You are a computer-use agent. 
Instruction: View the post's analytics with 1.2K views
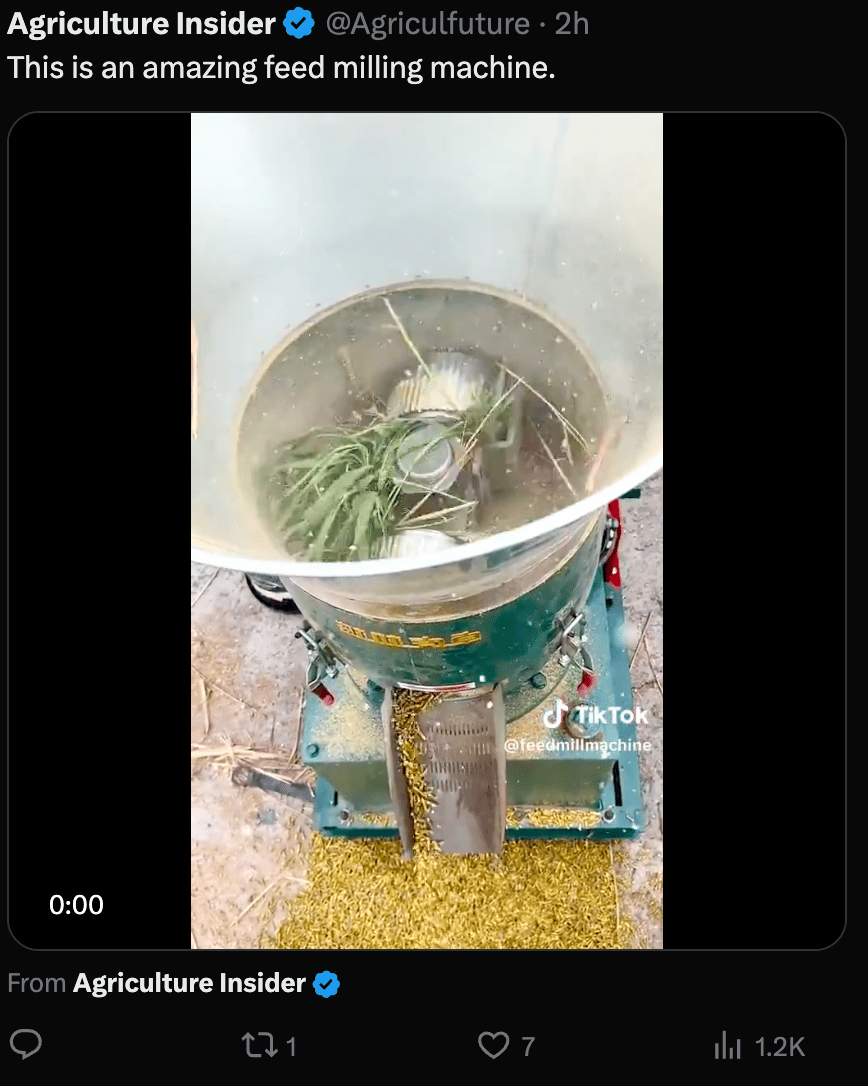point(727,1046)
